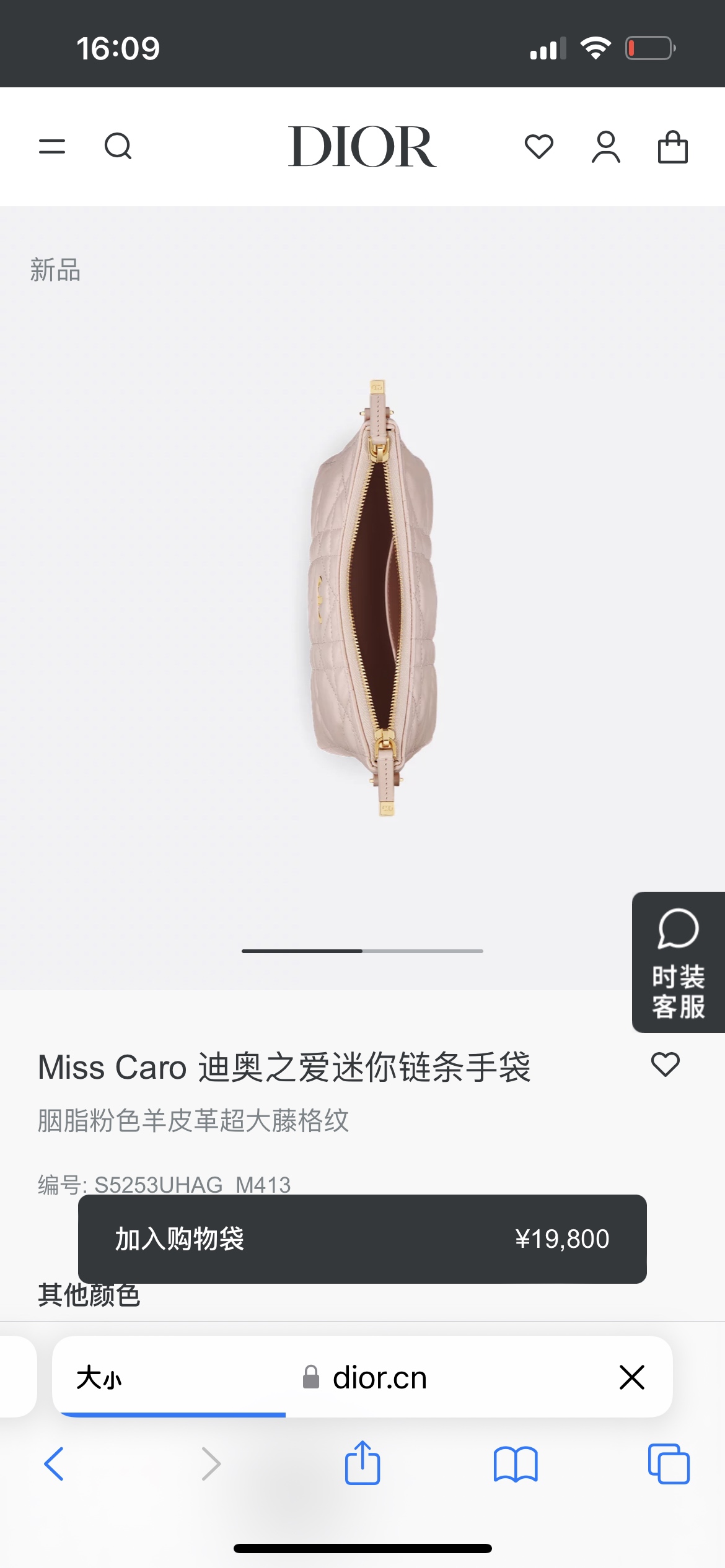Share this page
Image resolution: width=725 pixels, height=1568 pixels.
pyautogui.click(x=362, y=1463)
